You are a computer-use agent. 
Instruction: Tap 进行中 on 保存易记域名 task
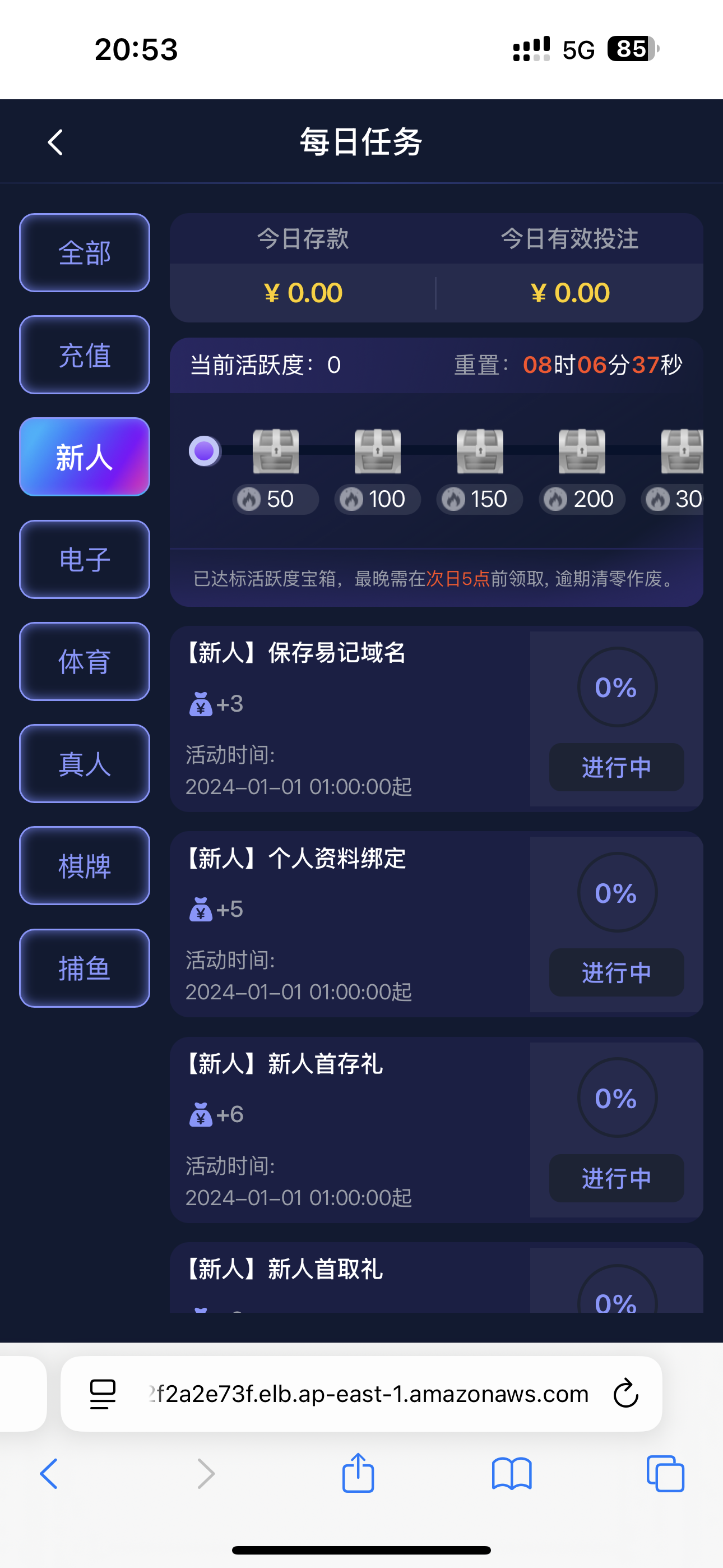616,768
